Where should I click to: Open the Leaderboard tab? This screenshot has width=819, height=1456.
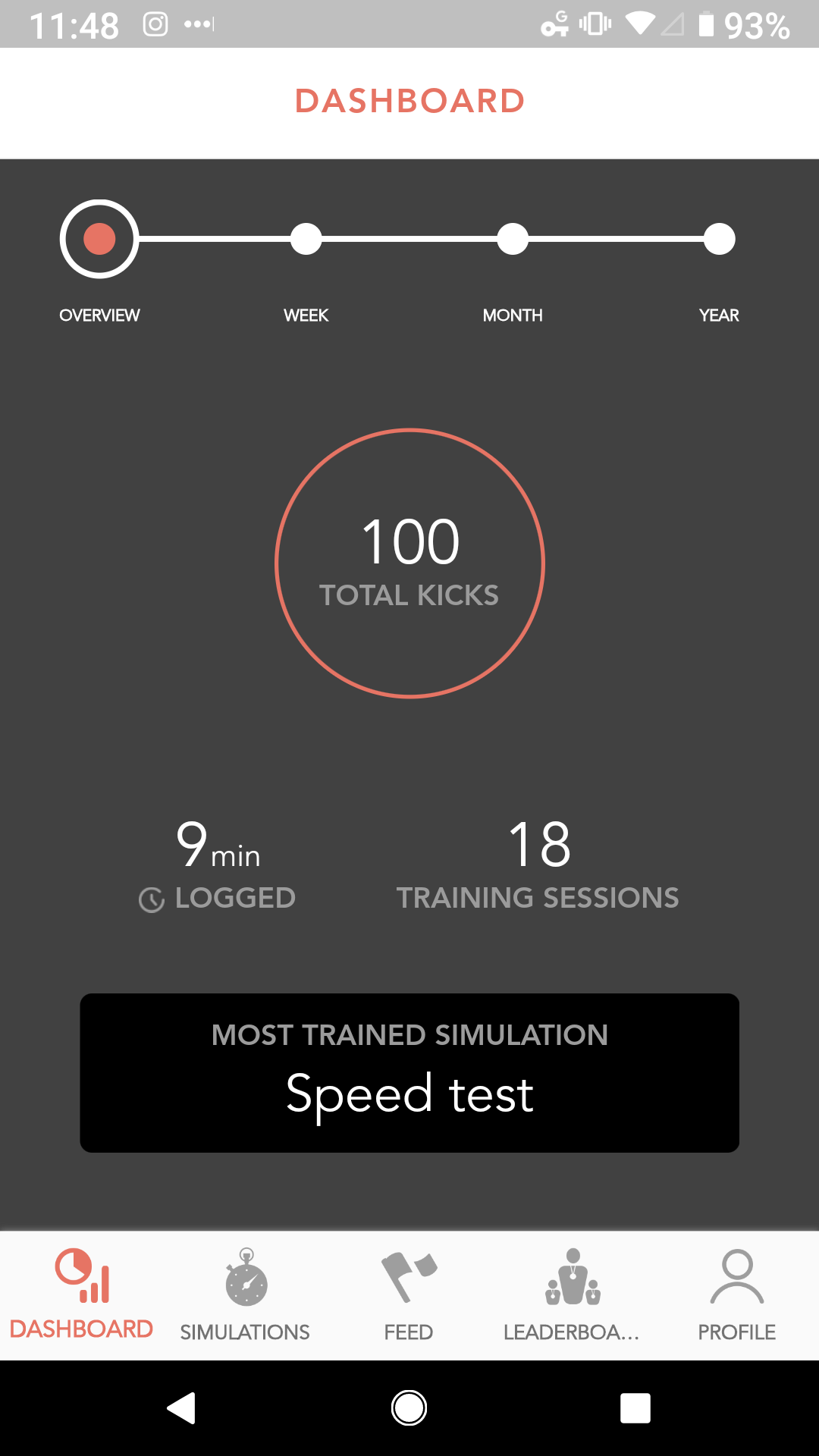point(573,1295)
